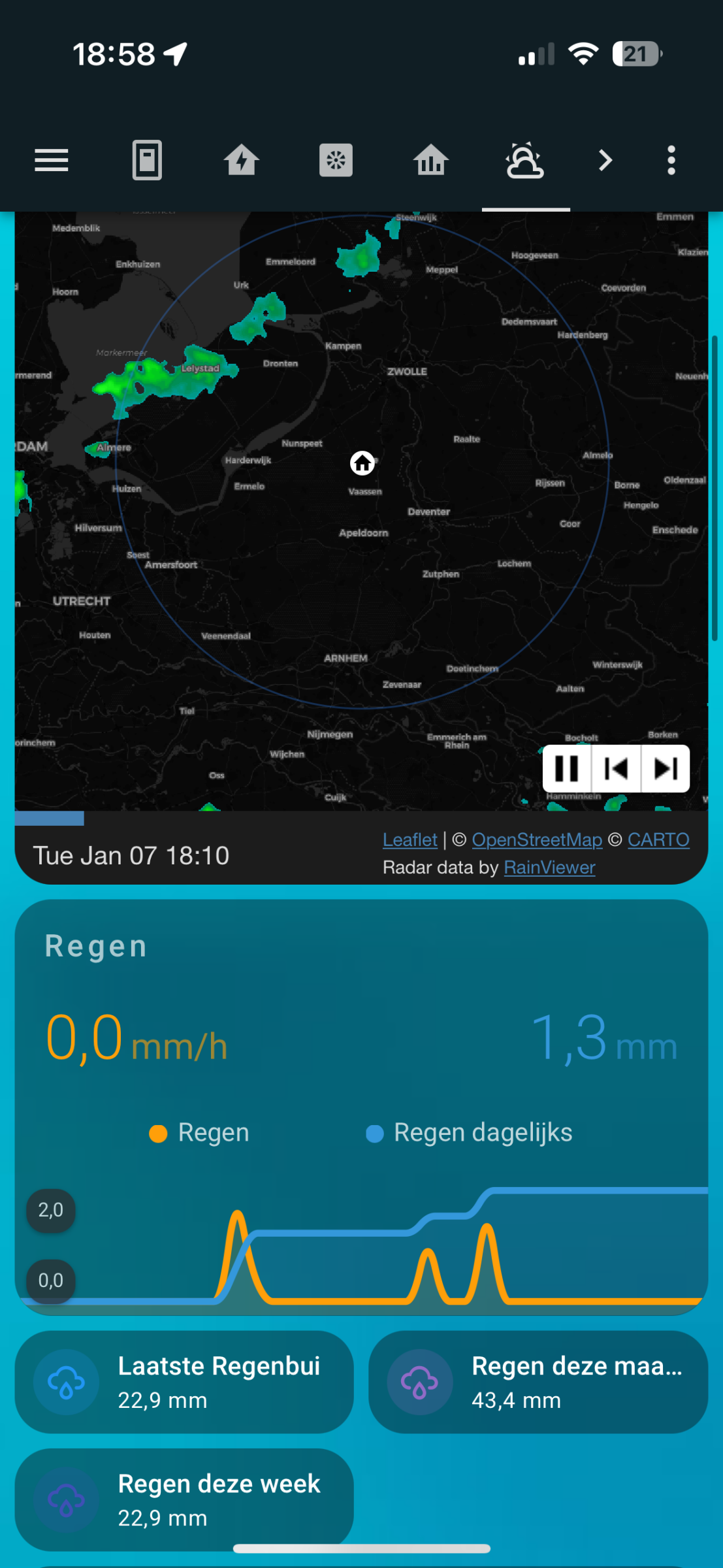The height and width of the screenshot is (1568, 723).
Task: Open the three-dot overflow menu
Action: coord(671,160)
